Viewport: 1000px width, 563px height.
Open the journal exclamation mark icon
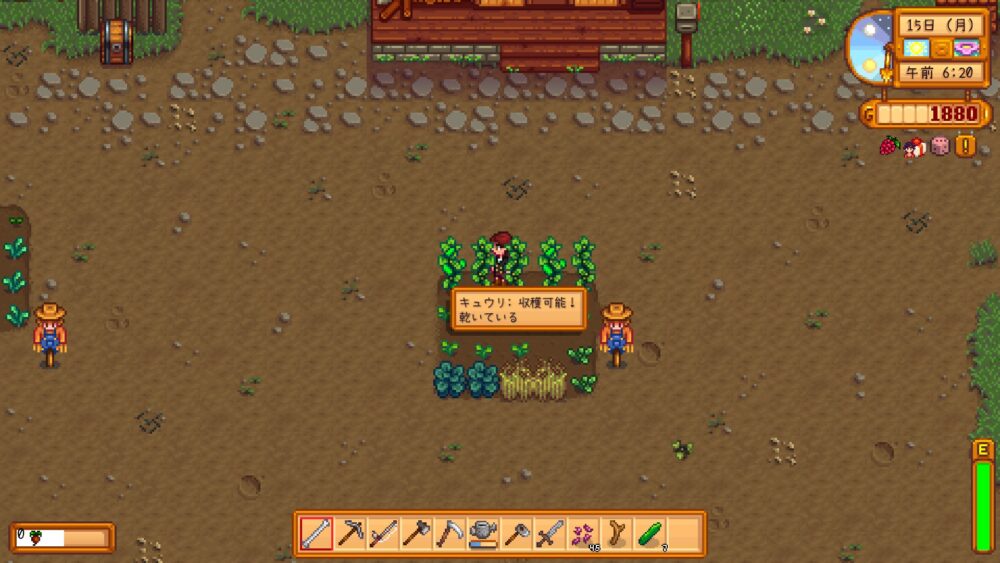pos(965,146)
